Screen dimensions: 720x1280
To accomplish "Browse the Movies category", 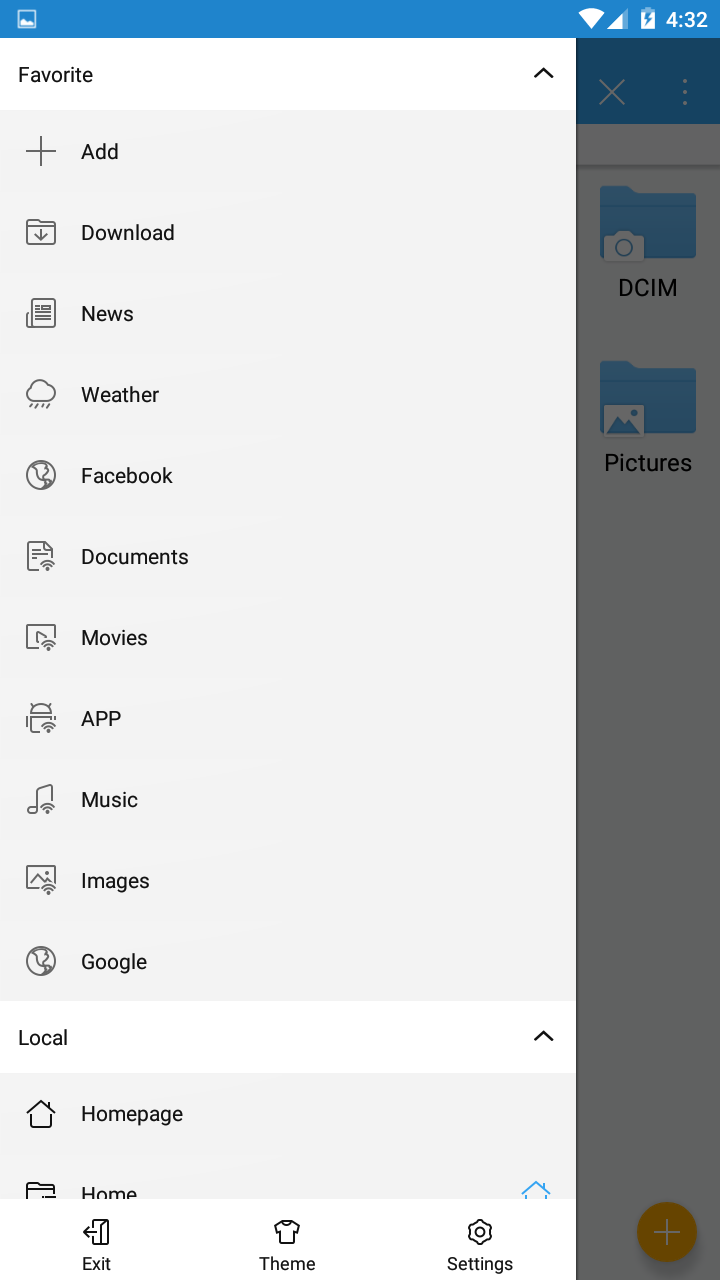I will coord(114,638).
